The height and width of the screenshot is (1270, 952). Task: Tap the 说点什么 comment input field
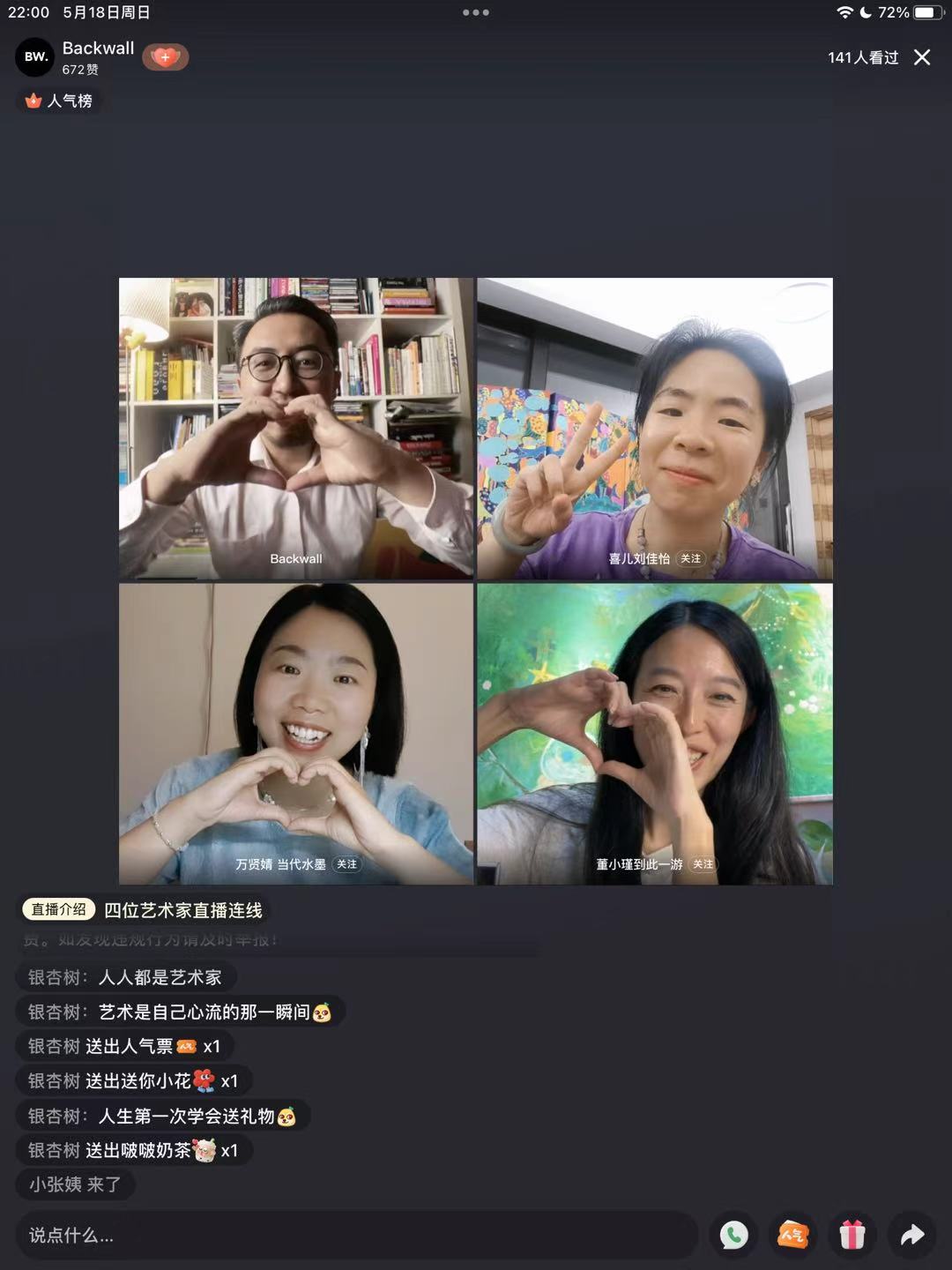tap(353, 1236)
